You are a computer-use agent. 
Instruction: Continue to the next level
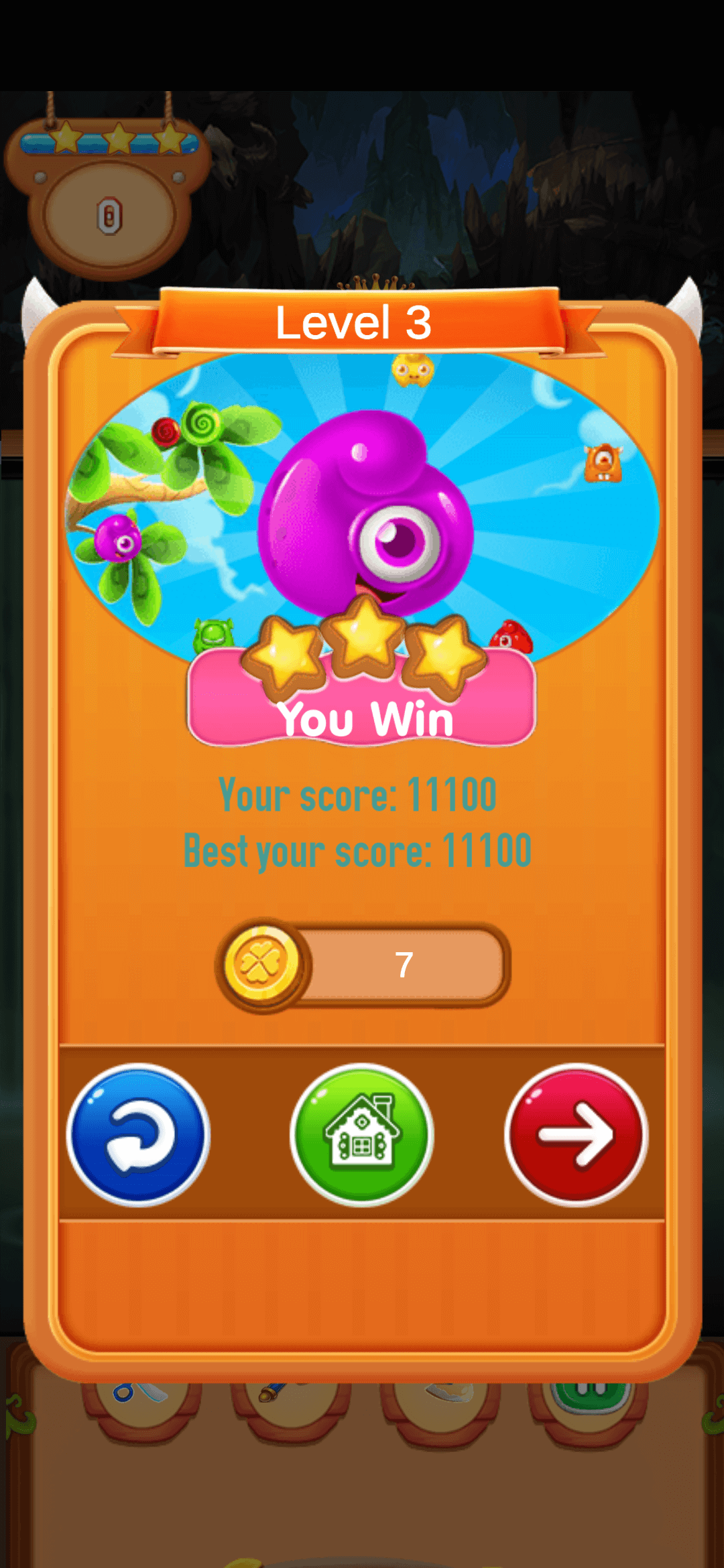(x=576, y=1135)
